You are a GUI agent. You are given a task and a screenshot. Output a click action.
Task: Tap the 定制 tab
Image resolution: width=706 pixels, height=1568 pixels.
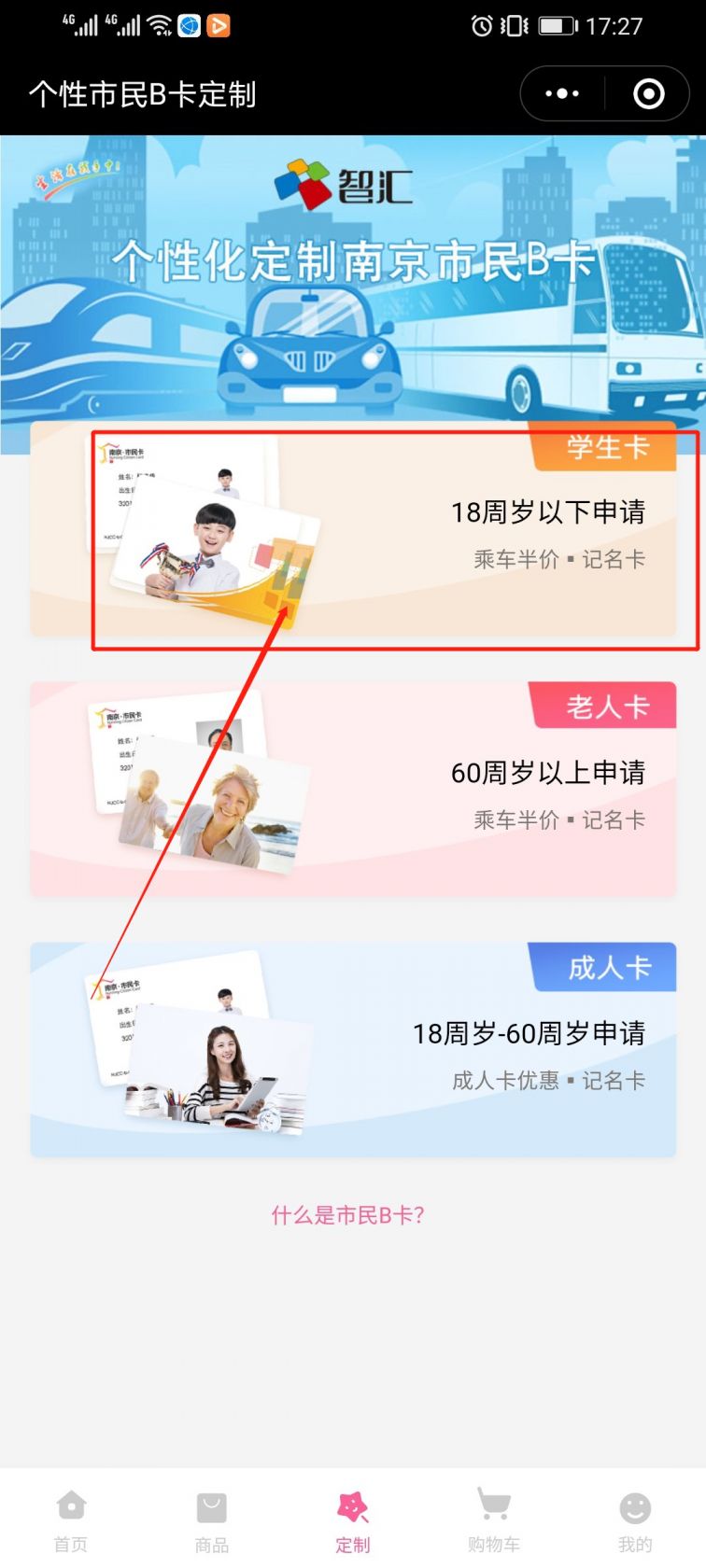(x=353, y=1521)
